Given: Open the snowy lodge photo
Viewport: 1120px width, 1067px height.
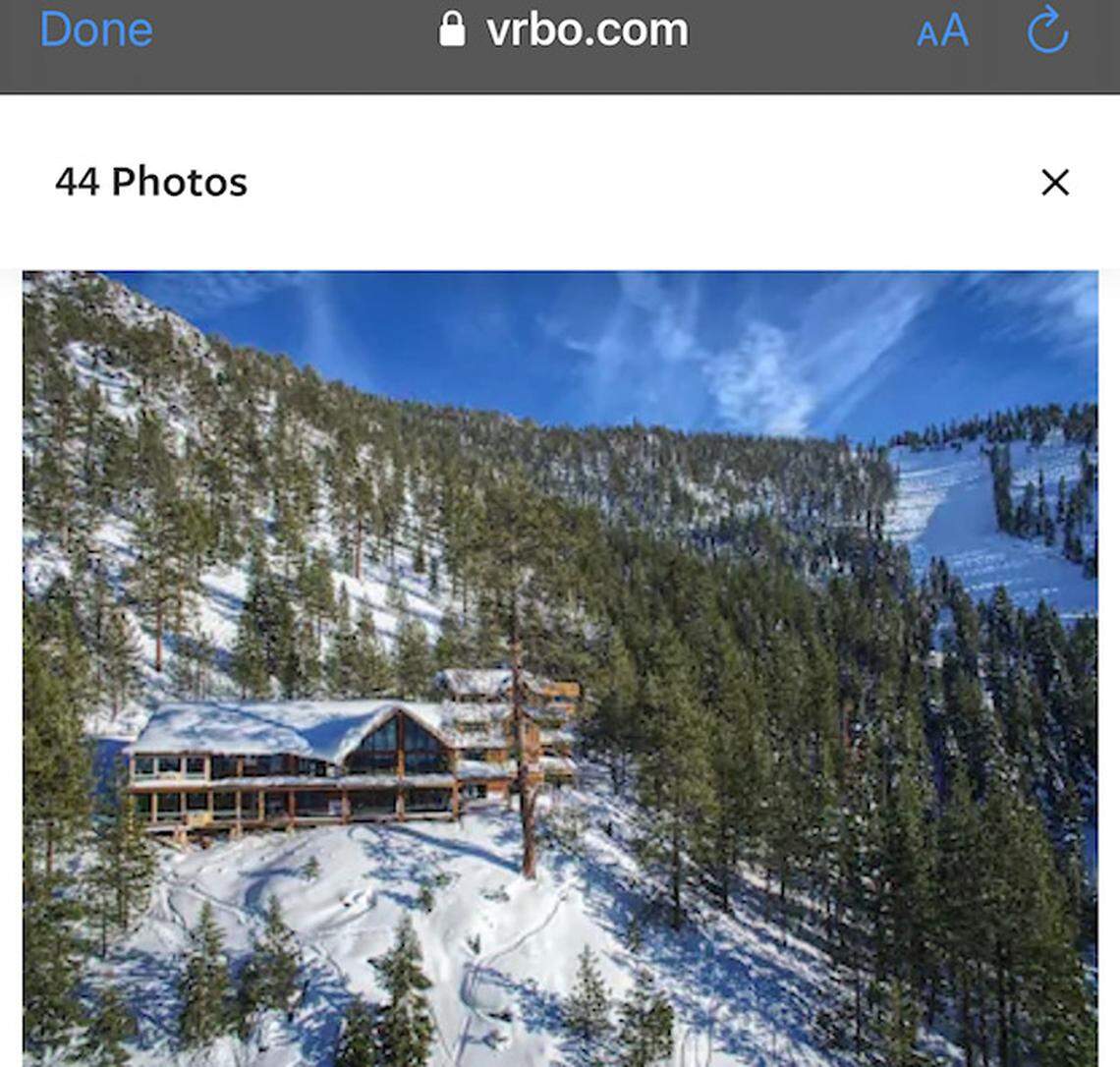Looking at the screenshot, I should tap(560, 668).
